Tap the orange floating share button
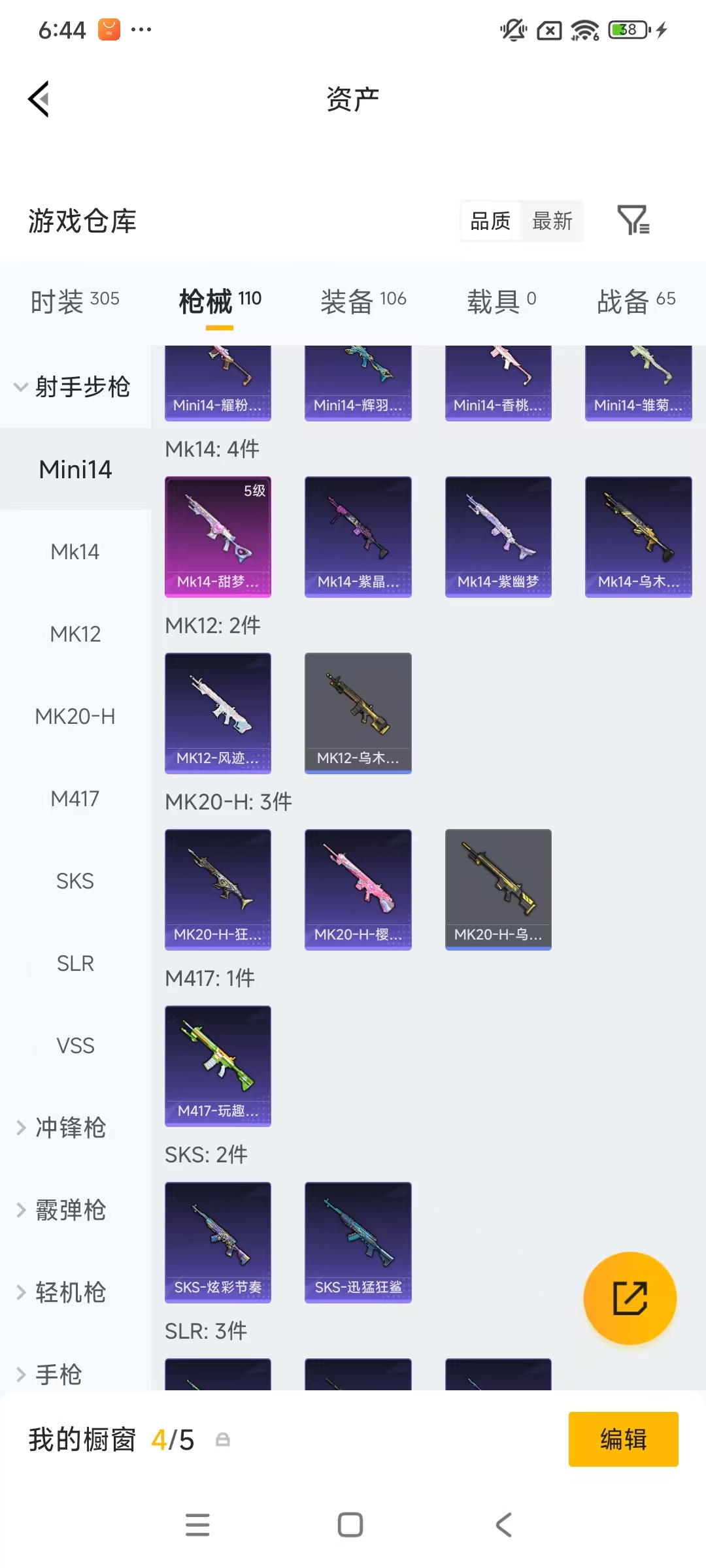The height and width of the screenshot is (1568, 706). pyautogui.click(x=630, y=1298)
